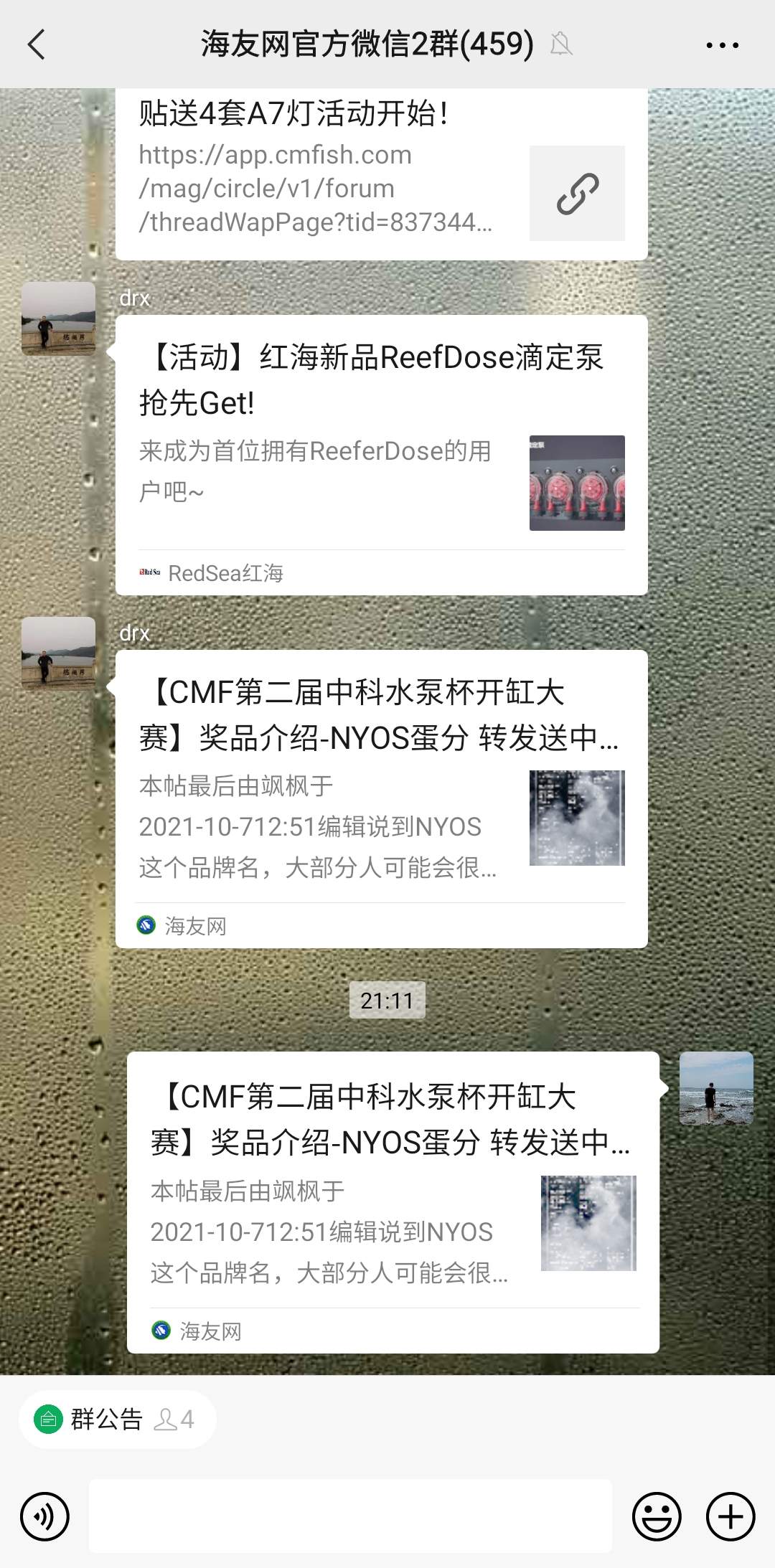Viewport: 775px width, 1568px height.
Task: Open the emoji picker
Action: 656,1516
